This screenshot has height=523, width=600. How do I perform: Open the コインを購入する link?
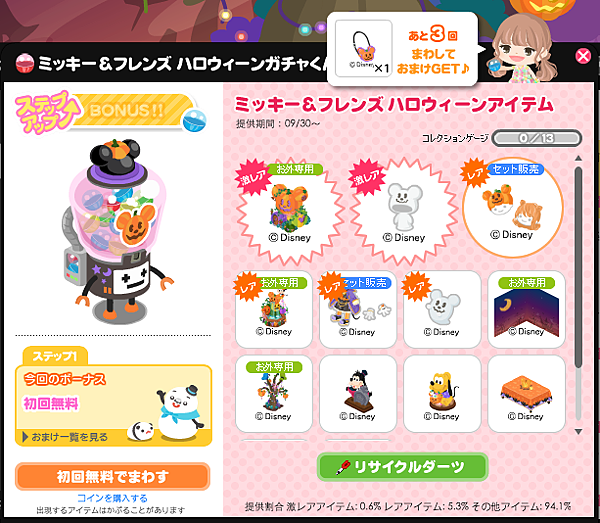coord(112,497)
